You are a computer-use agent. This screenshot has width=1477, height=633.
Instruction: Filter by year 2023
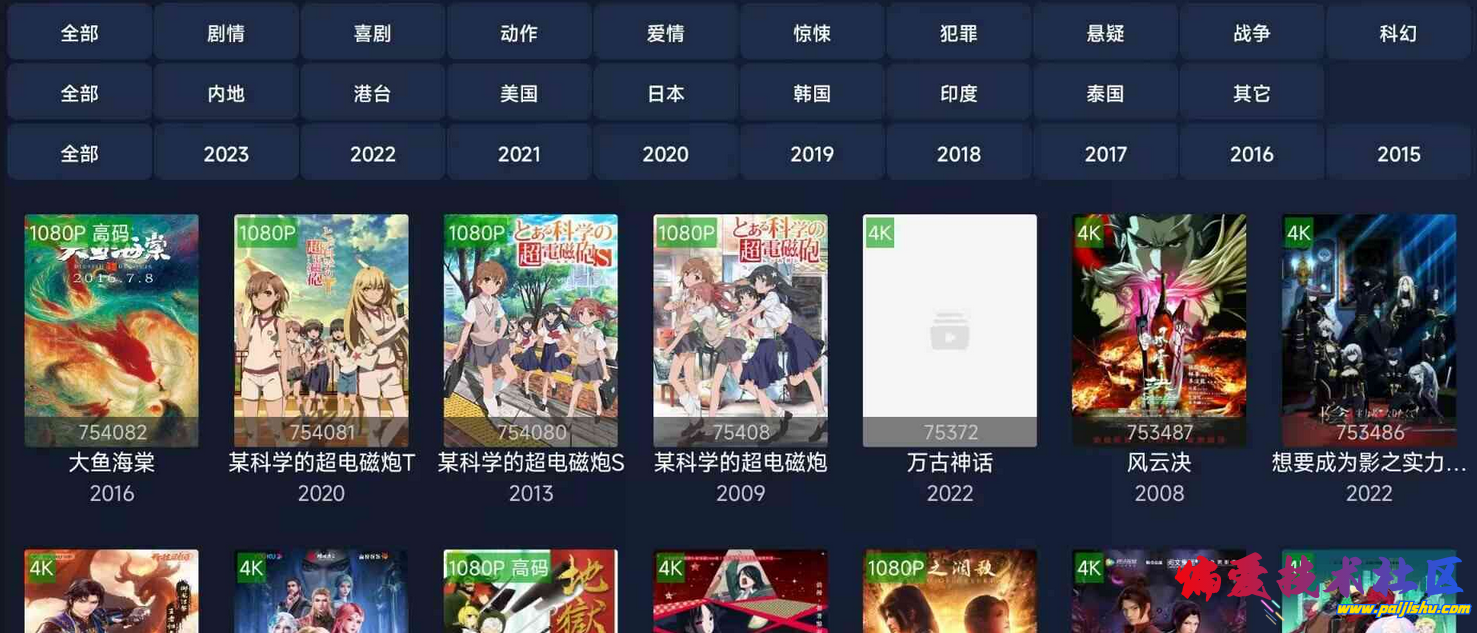226,154
